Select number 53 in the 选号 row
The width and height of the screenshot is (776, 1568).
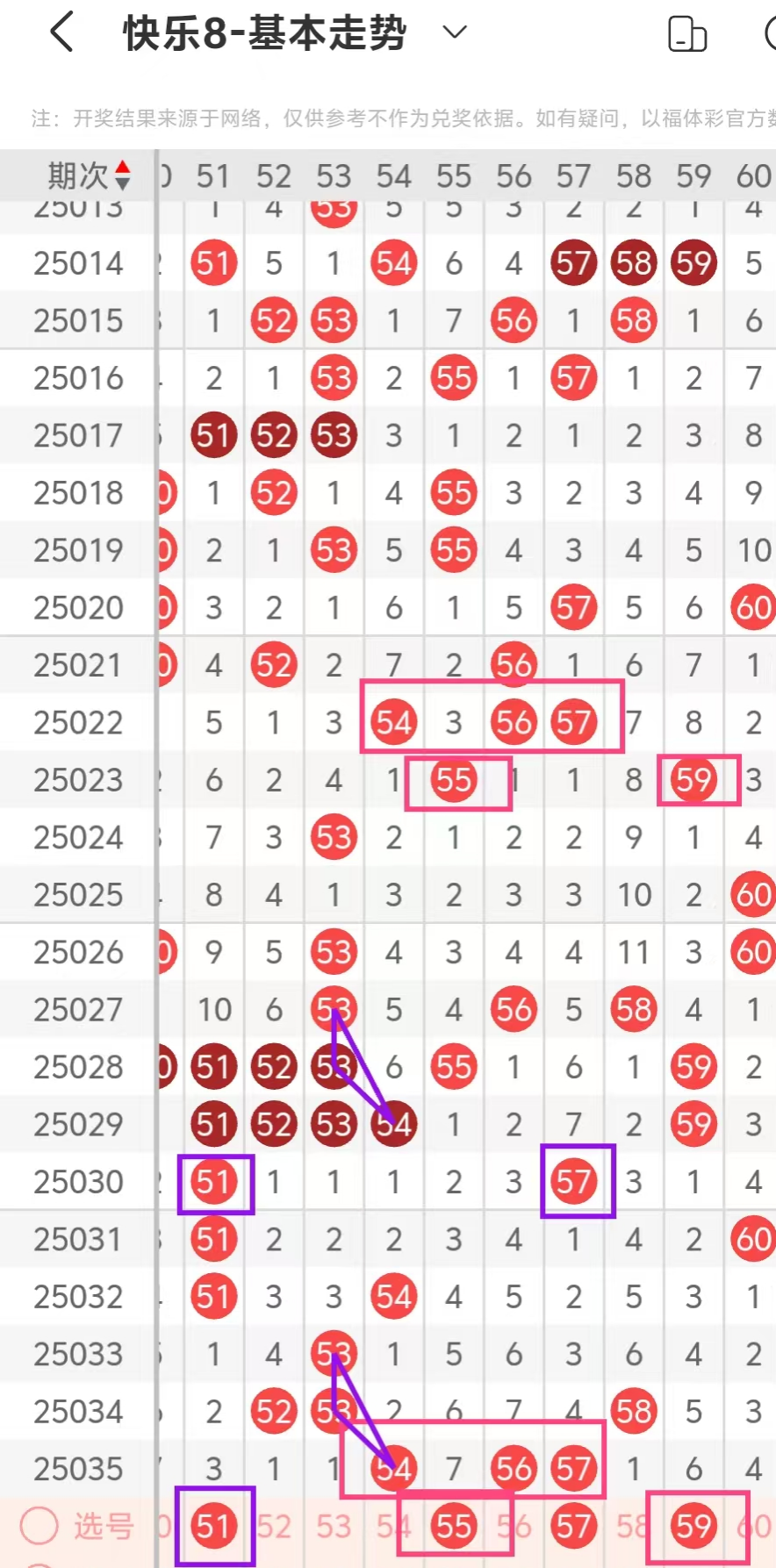tap(334, 1527)
